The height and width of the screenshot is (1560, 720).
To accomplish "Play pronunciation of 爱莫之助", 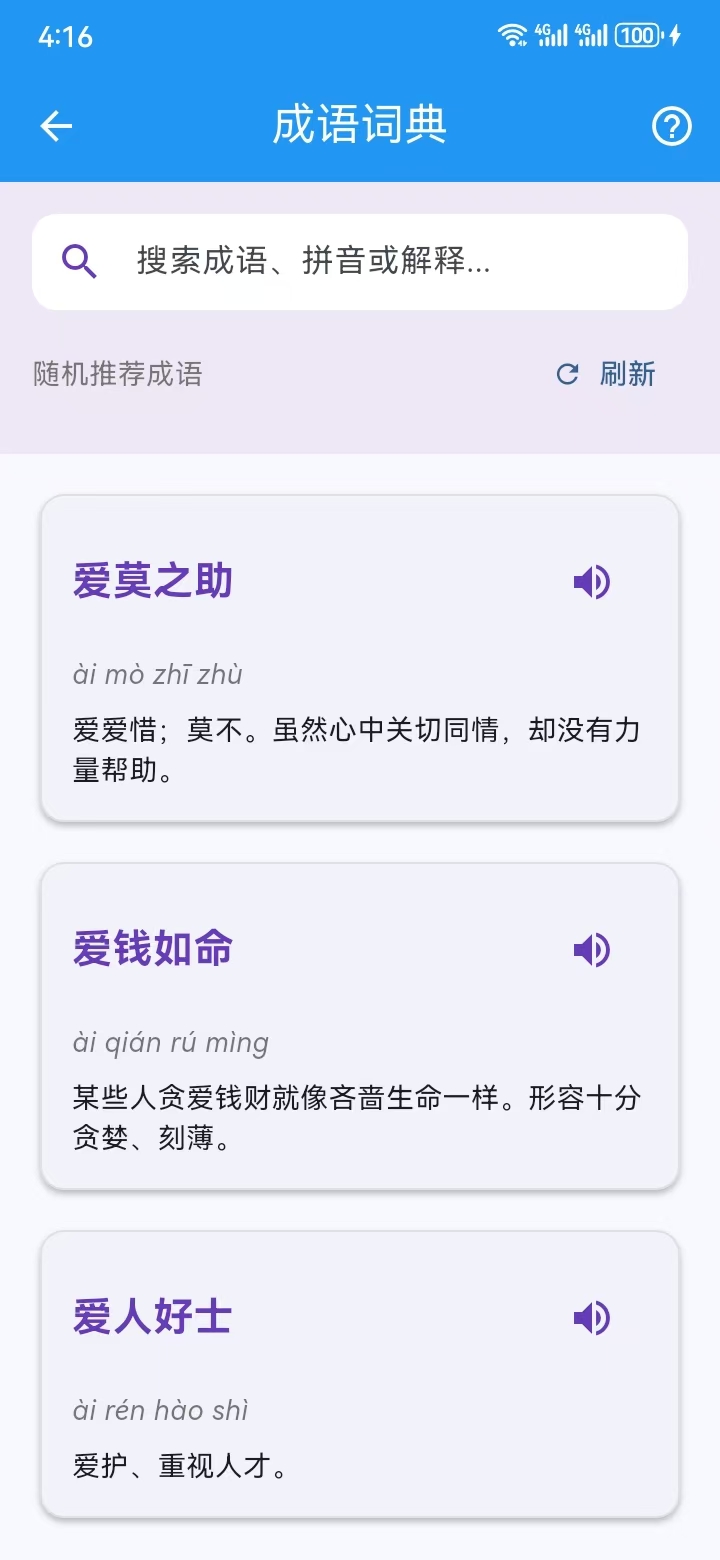I will tap(593, 581).
